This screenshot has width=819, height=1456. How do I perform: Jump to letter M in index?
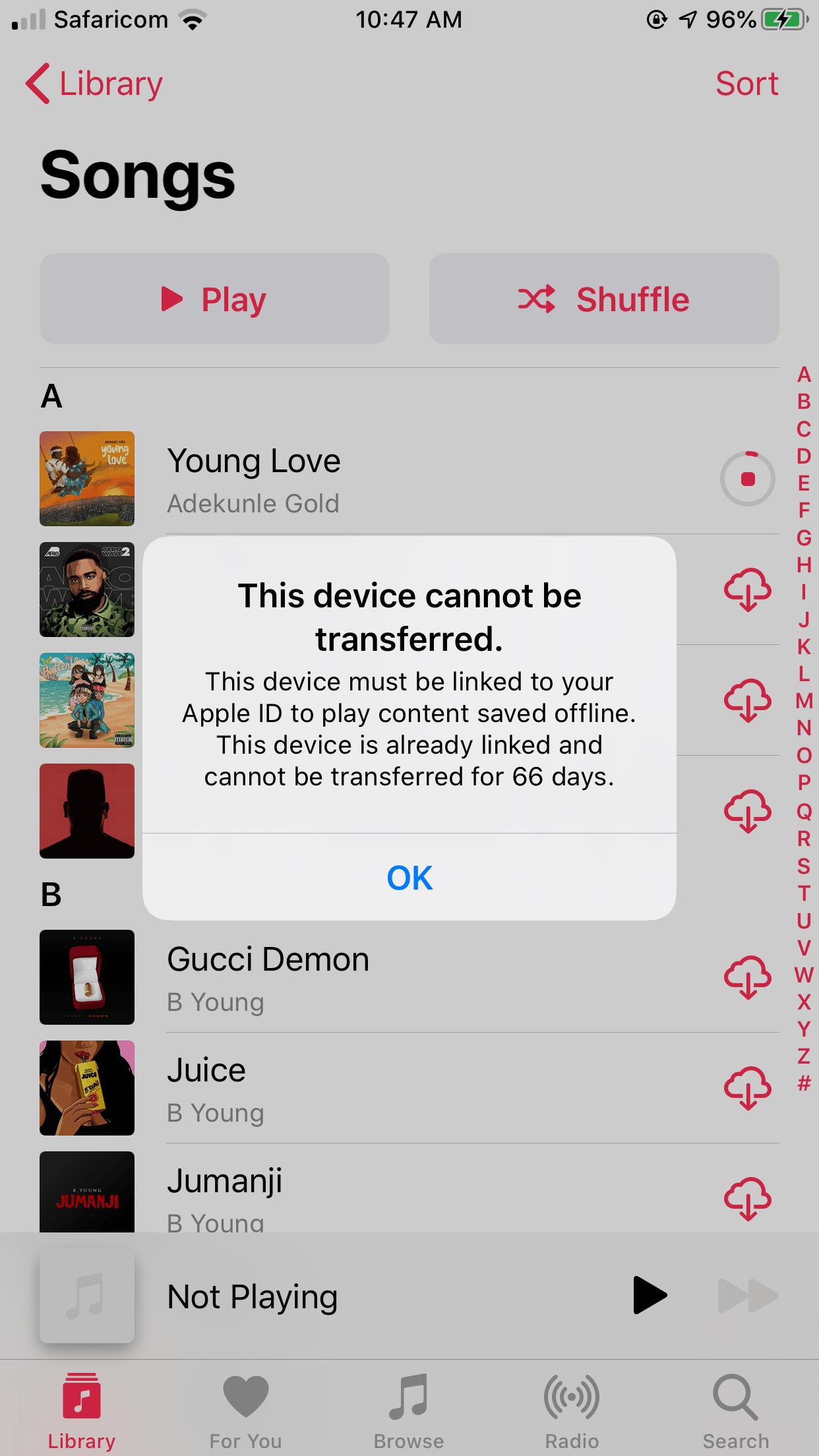point(804,700)
